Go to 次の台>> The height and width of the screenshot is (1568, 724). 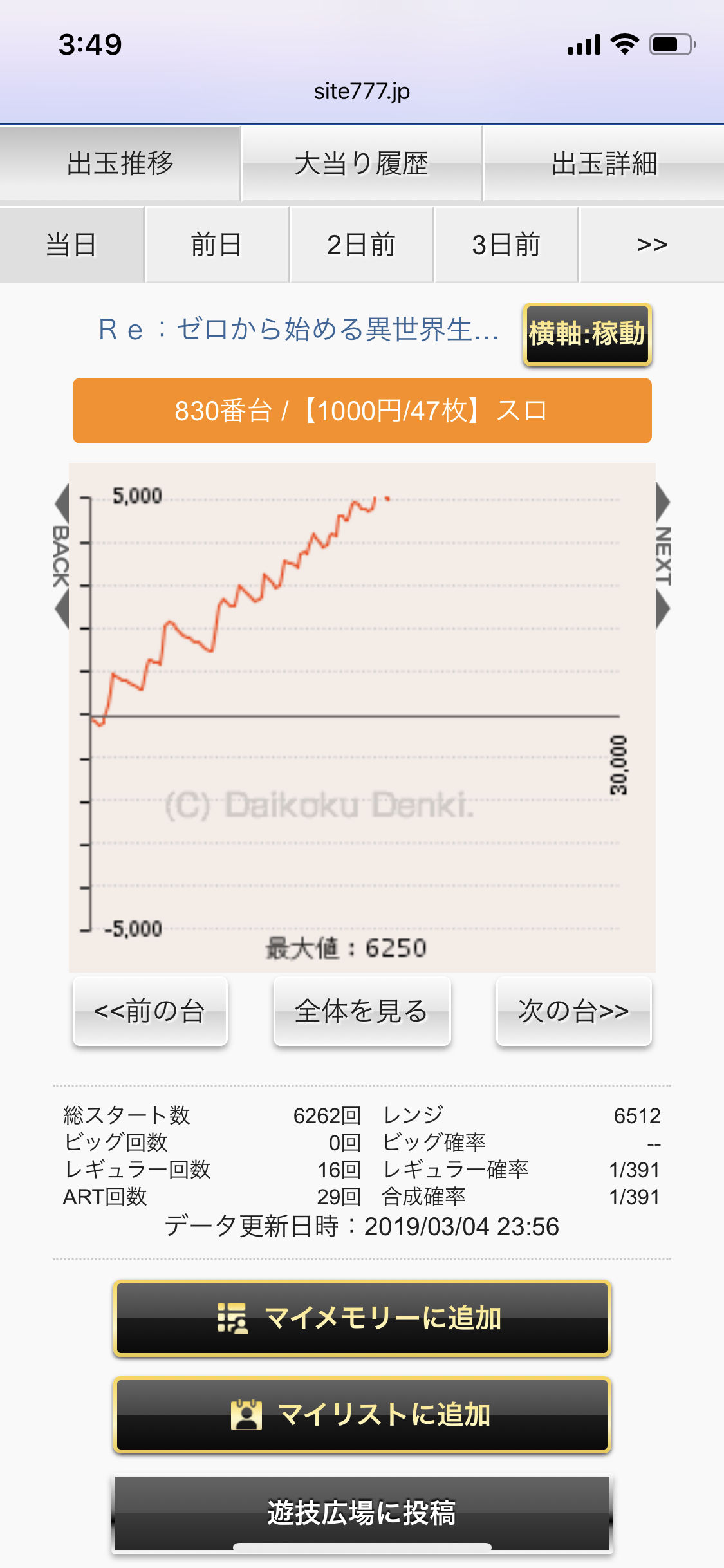coord(573,1011)
